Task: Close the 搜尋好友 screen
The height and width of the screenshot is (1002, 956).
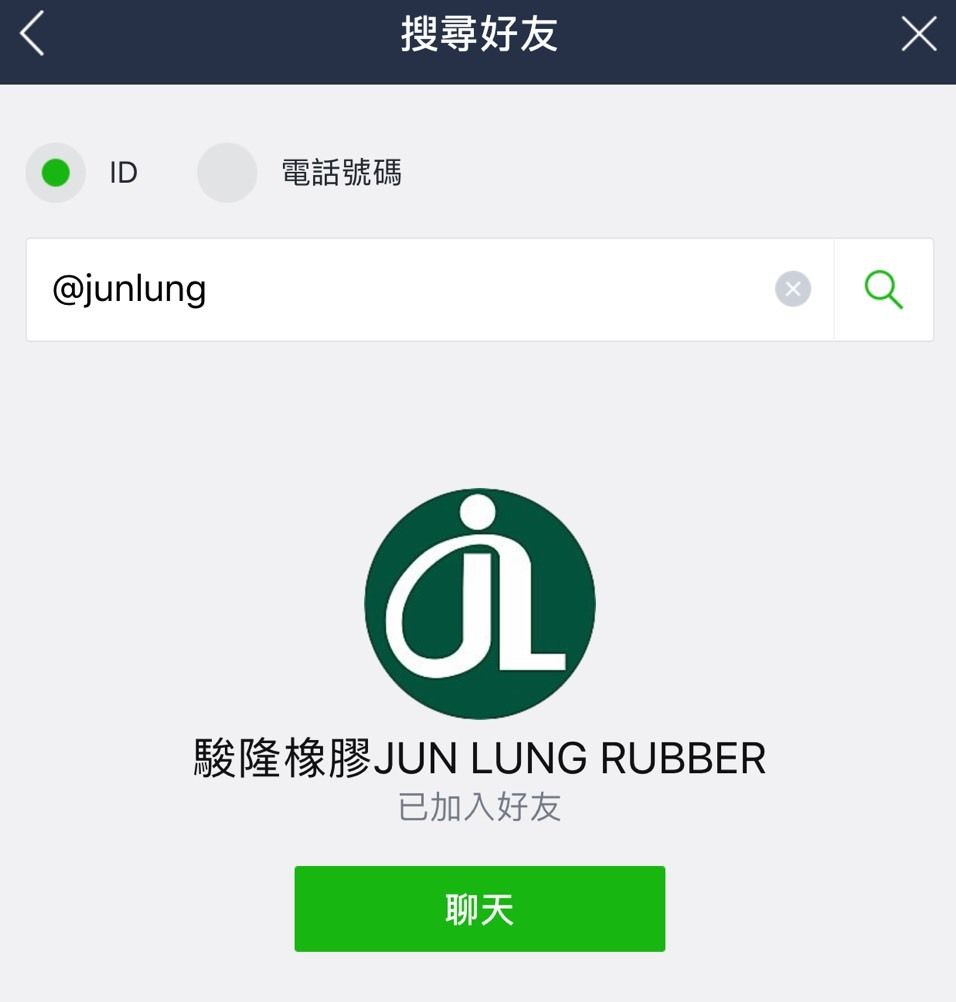Action: [918, 35]
